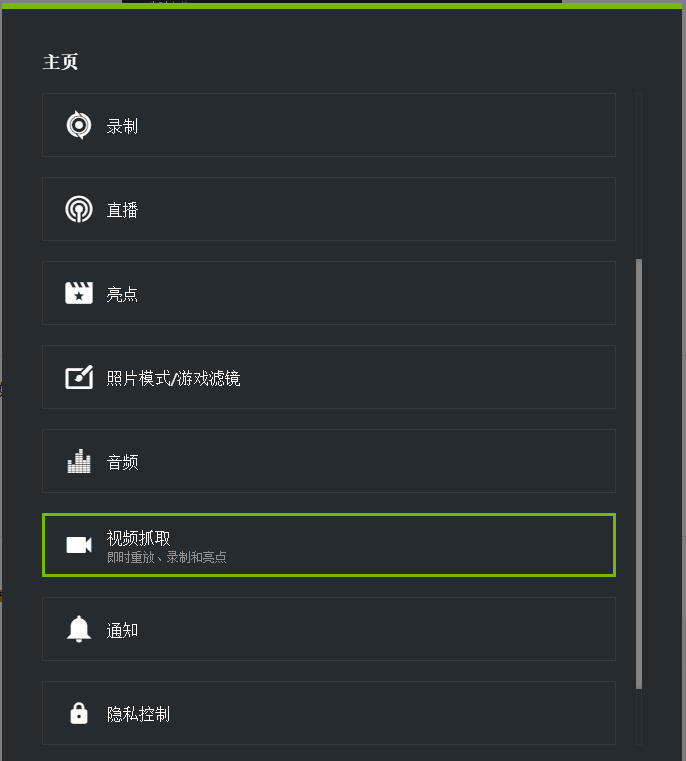The height and width of the screenshot is (761, 686).
Task: Open the 录制 settings row
Action: coord(328,126)
